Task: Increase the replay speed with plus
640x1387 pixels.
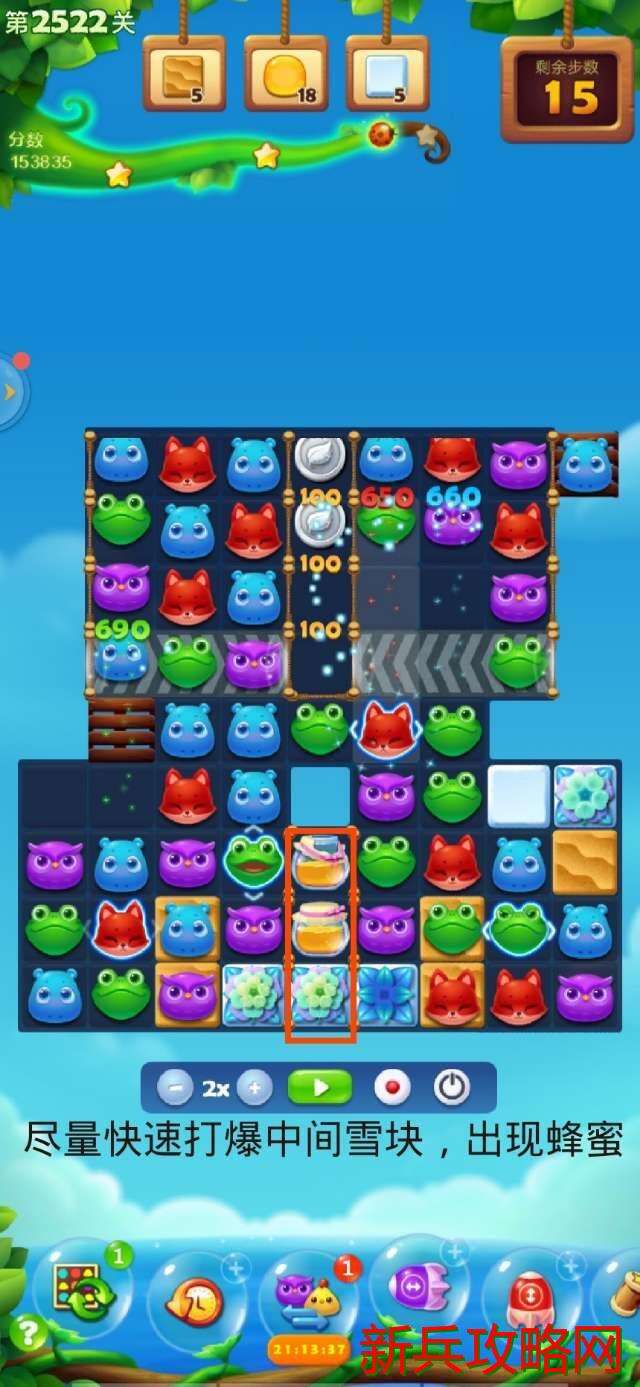Action: click(x=255, y=1088)
